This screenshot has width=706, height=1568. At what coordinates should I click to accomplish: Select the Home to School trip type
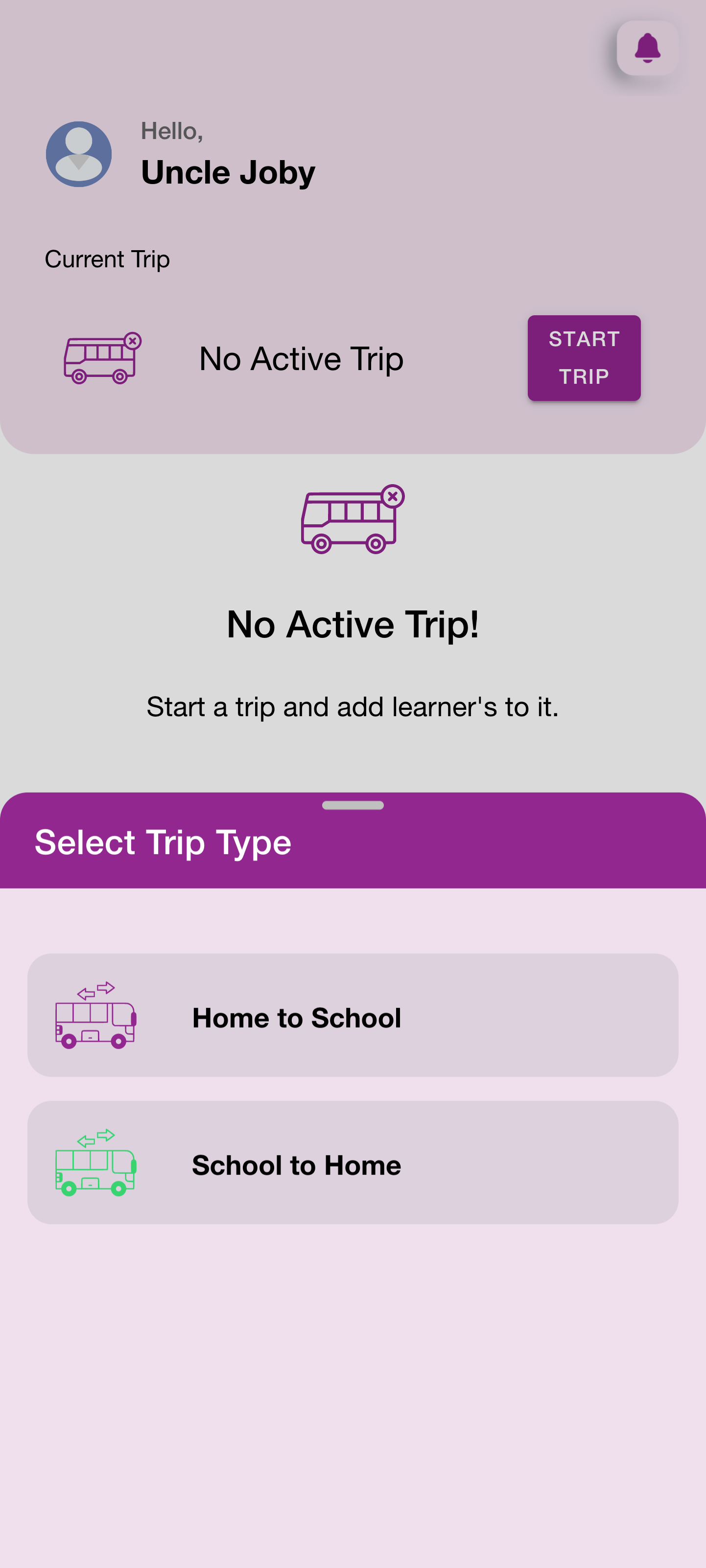point(353,1015)
